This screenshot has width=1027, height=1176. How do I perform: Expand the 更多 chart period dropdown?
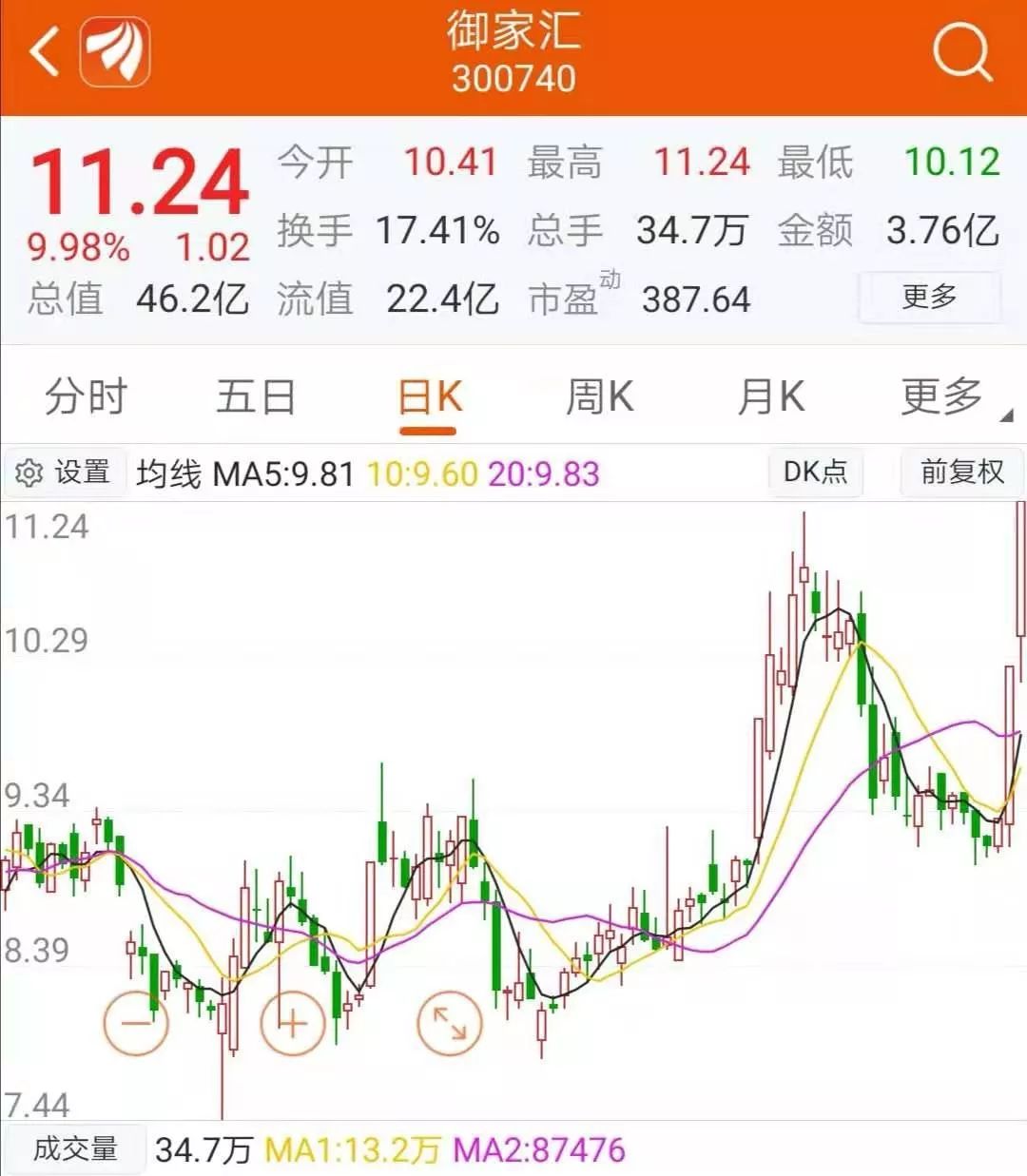point(943,396)
